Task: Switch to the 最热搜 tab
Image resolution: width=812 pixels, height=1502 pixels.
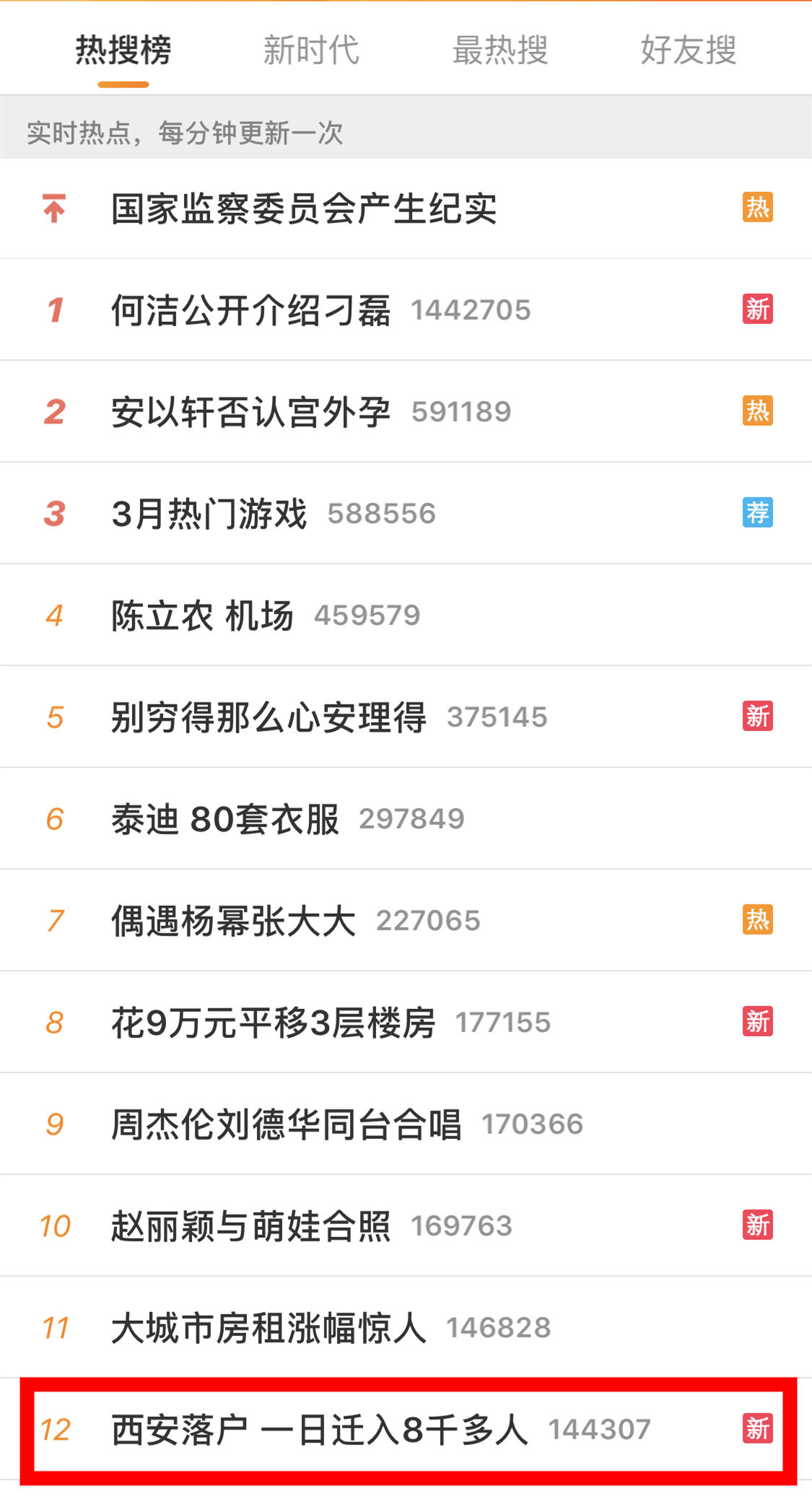Action: [500, 51]
